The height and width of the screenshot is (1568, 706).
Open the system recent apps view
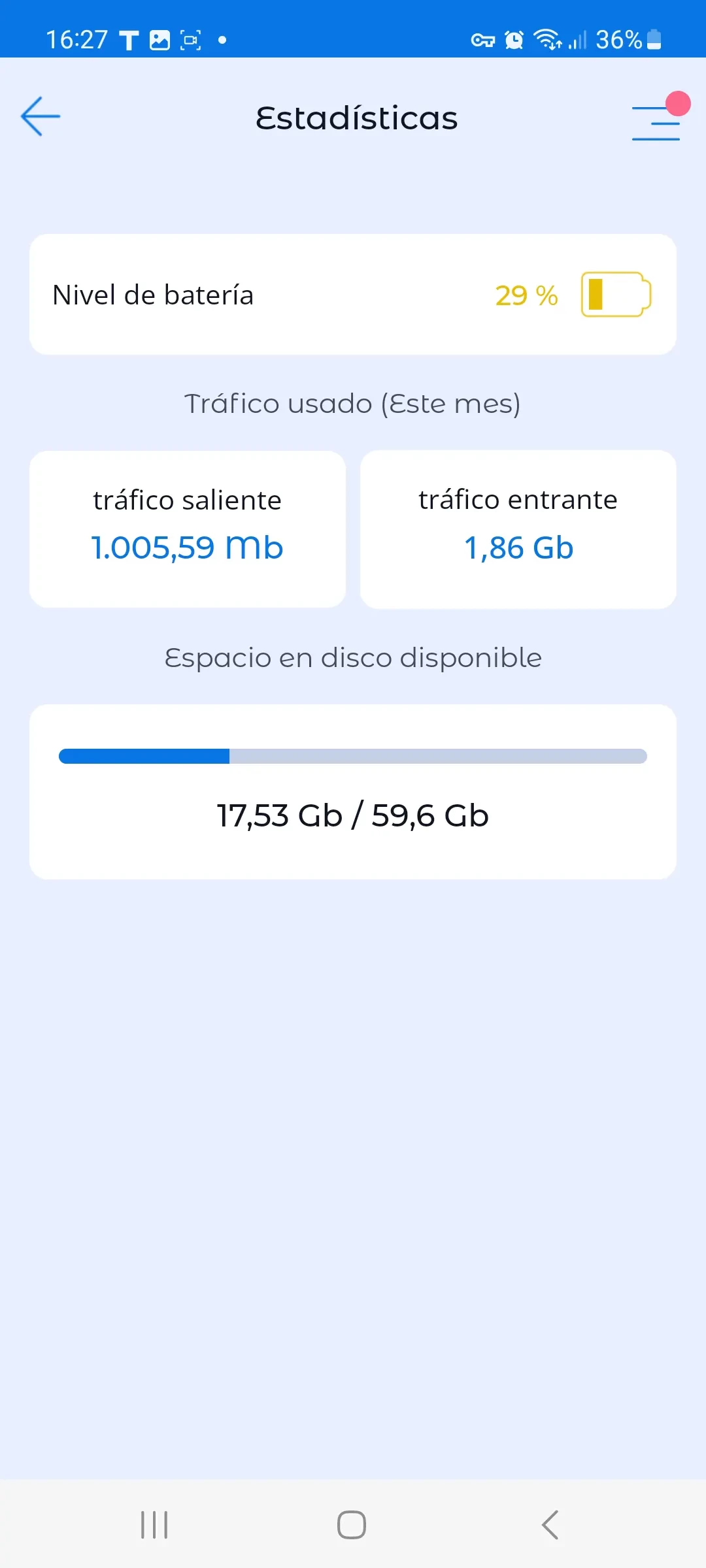pos(154,1525)
